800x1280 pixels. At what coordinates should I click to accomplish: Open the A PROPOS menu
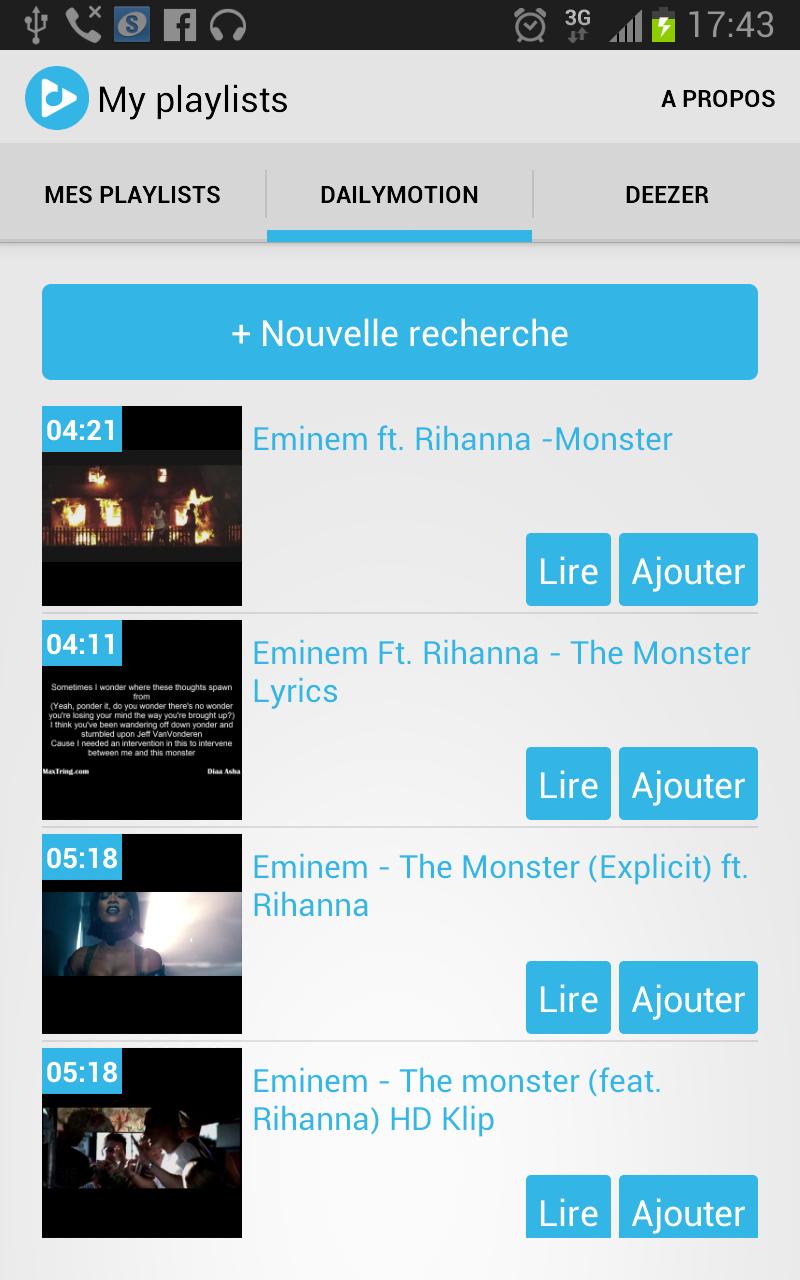point(717,98)
